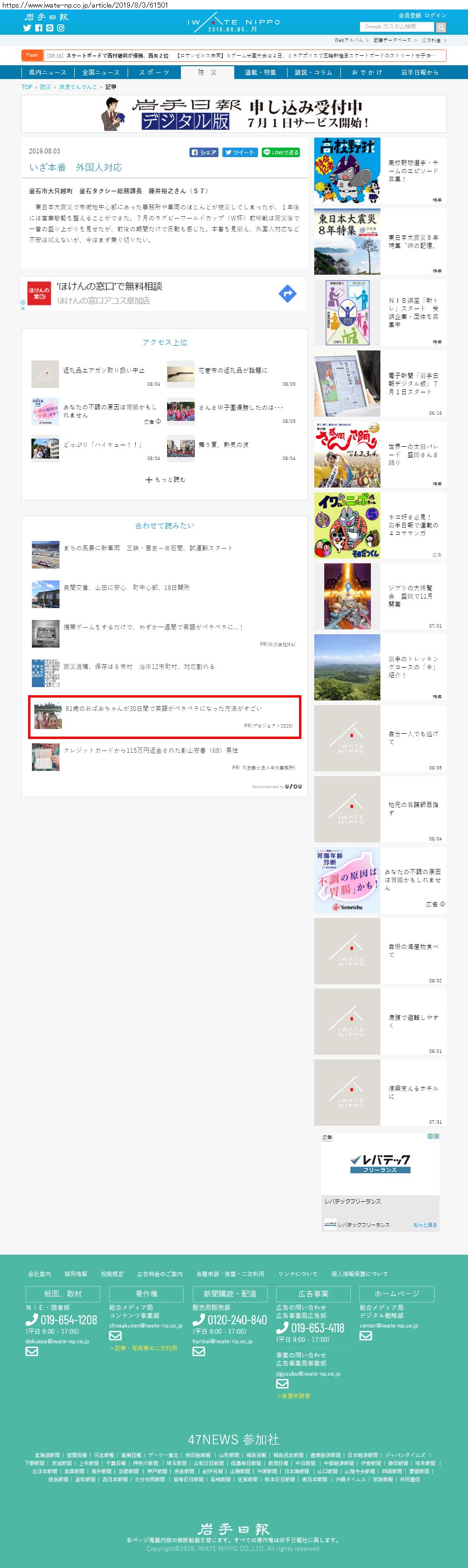Open the Twitter icon in the header
Viewport: 468px width, 1568px height.
pos(27,28)
